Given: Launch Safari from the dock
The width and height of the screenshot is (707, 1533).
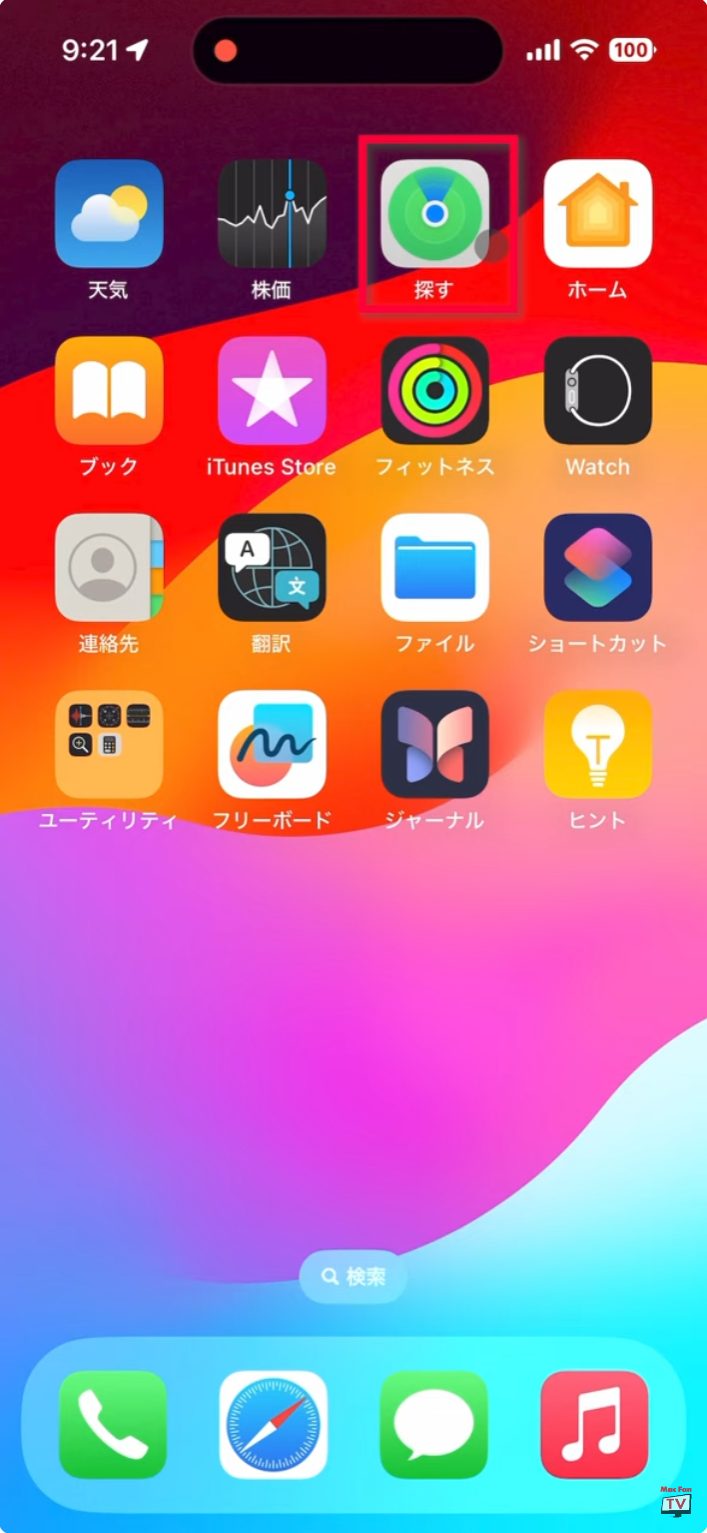Looking at the screenshot, I should pos(273,1425).
